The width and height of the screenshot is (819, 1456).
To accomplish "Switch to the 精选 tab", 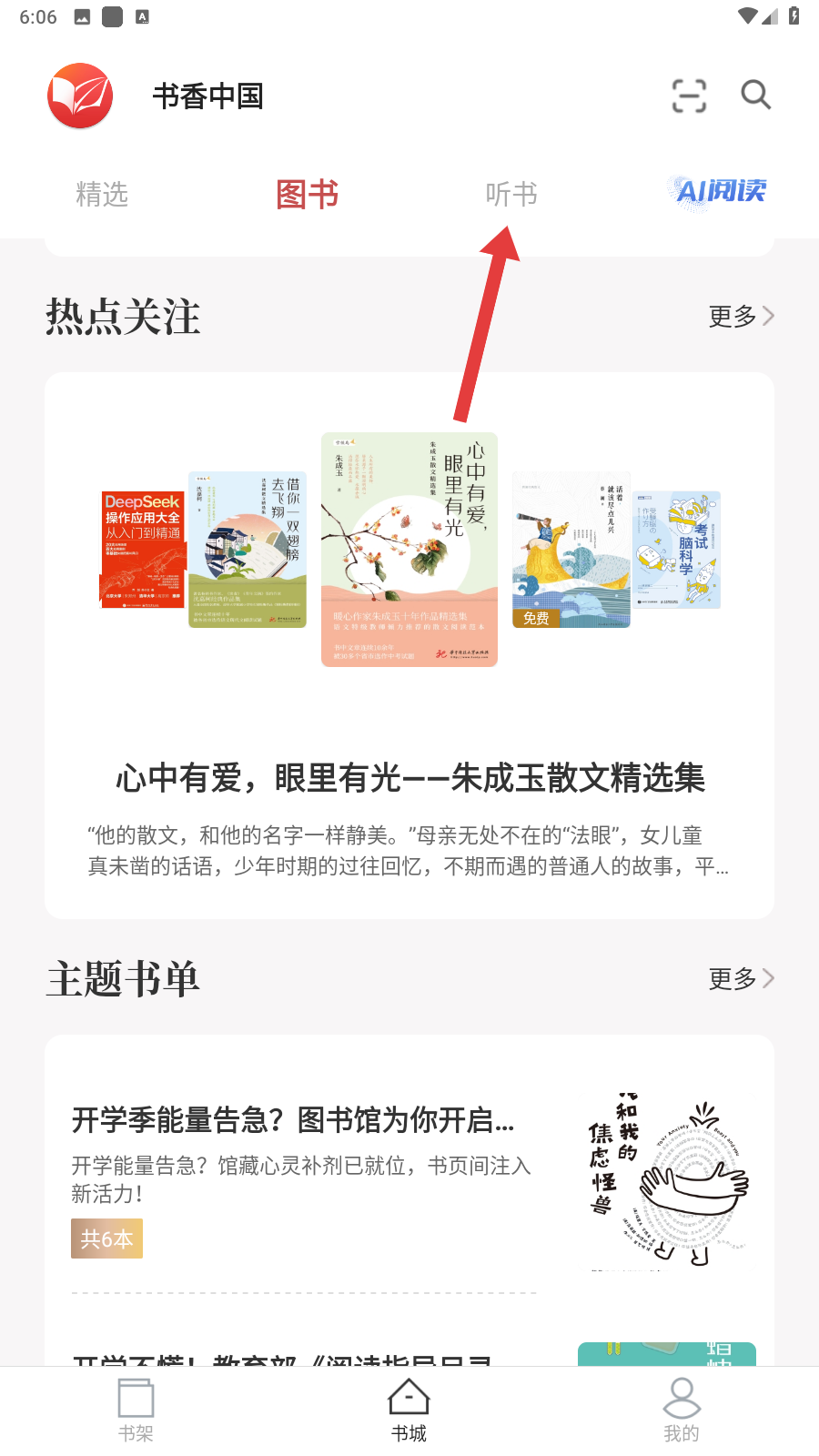I will pos(102,194).
